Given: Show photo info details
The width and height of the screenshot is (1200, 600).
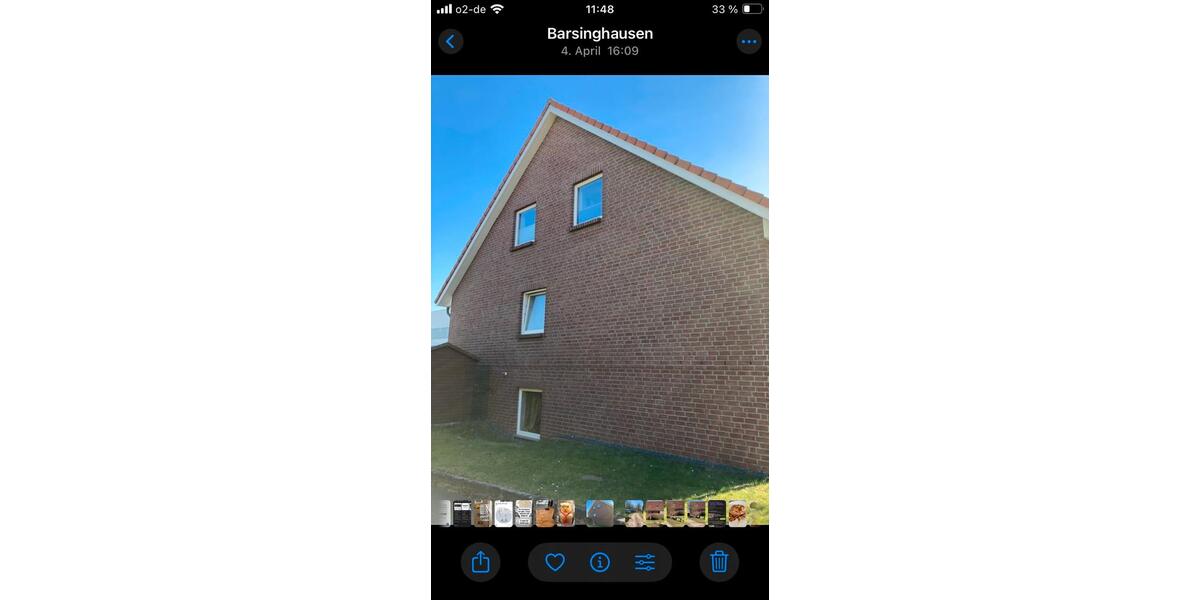Looking at the screenshot, I should (x=600, y=562).
